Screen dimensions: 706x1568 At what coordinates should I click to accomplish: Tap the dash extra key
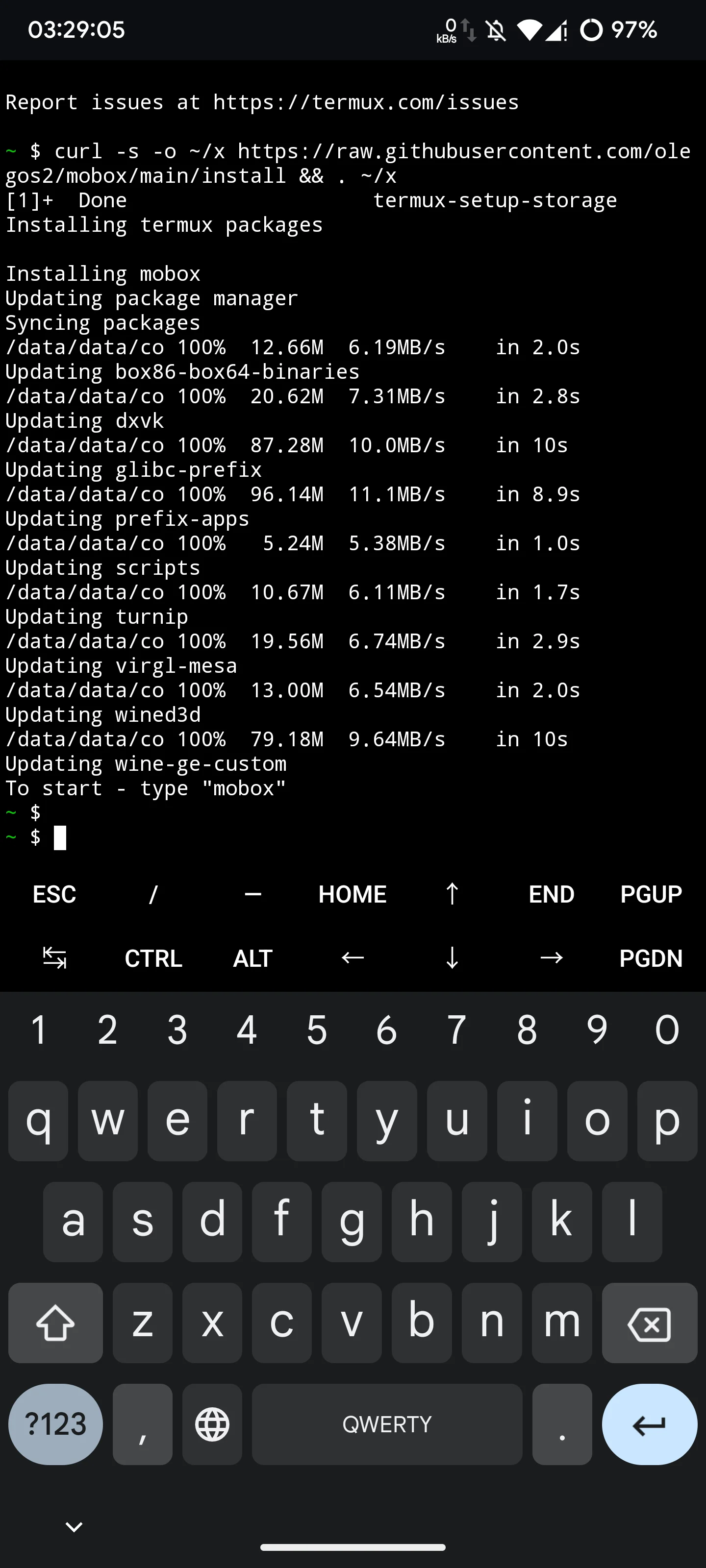(x=253, y=894)
